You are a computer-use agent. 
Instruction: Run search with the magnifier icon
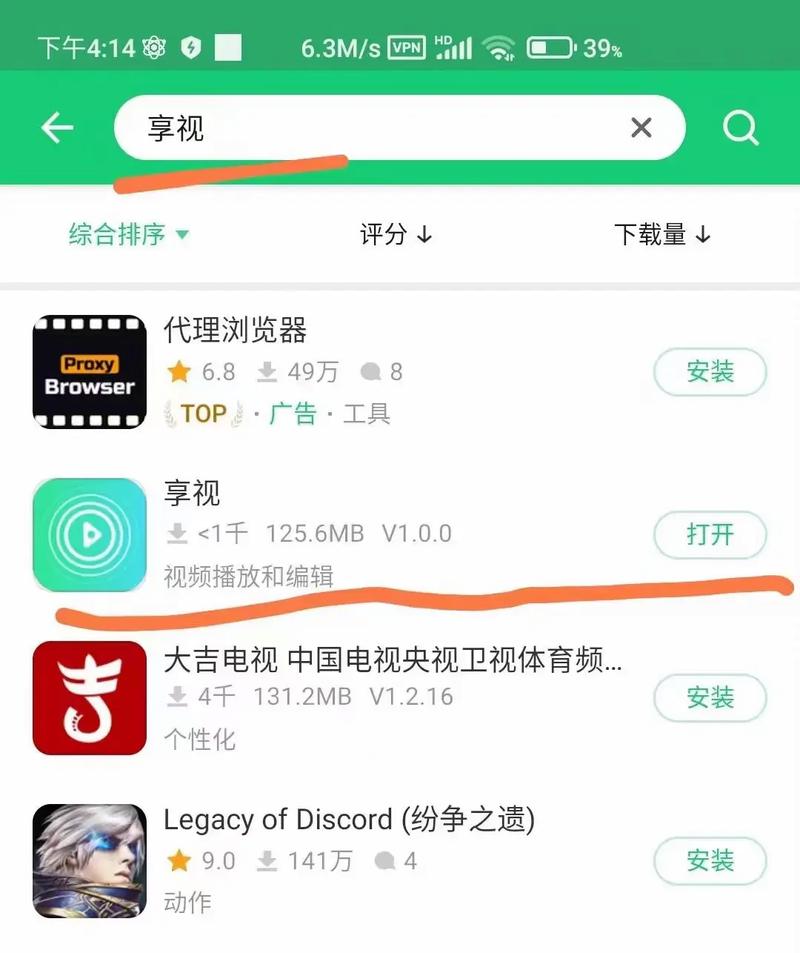740,127
